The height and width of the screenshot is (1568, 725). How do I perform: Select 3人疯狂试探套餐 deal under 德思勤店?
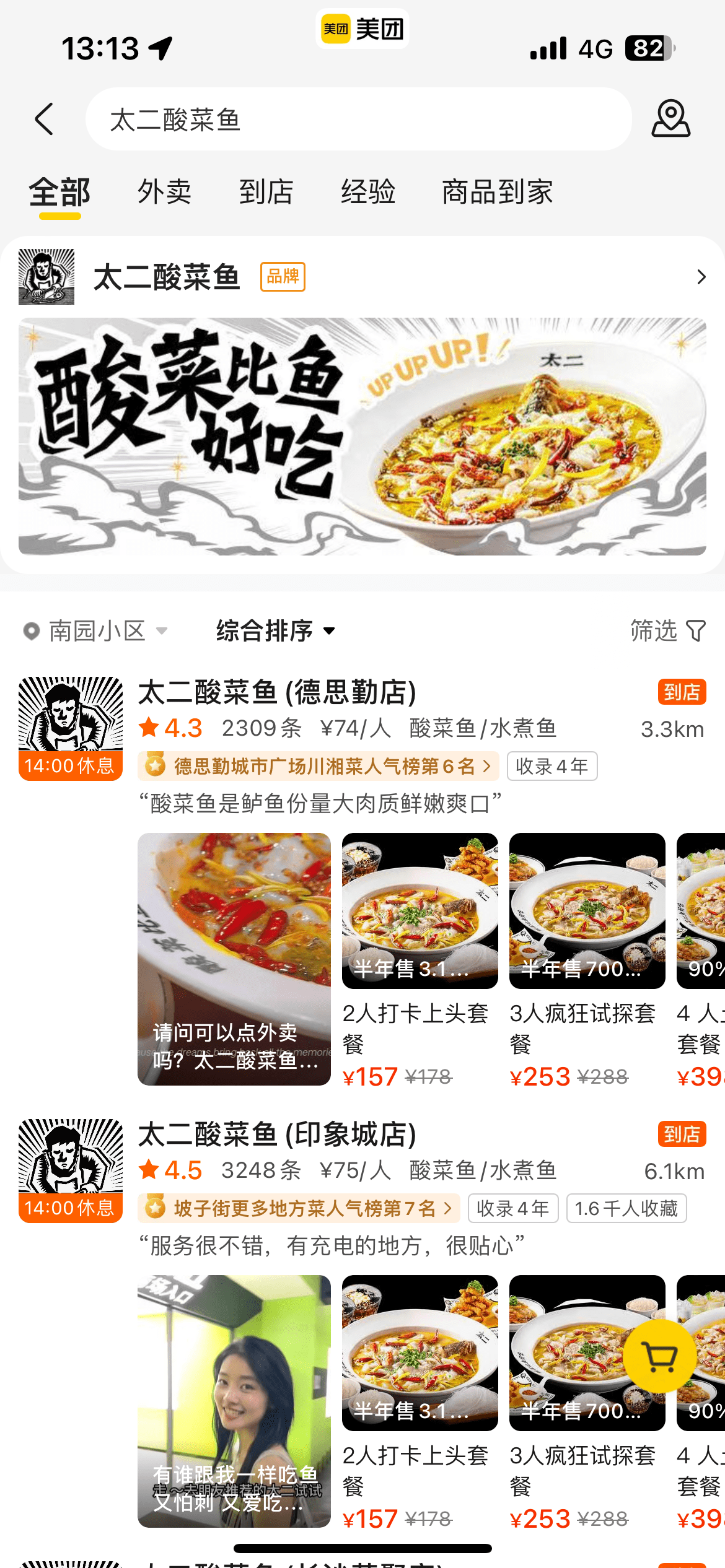587,960
